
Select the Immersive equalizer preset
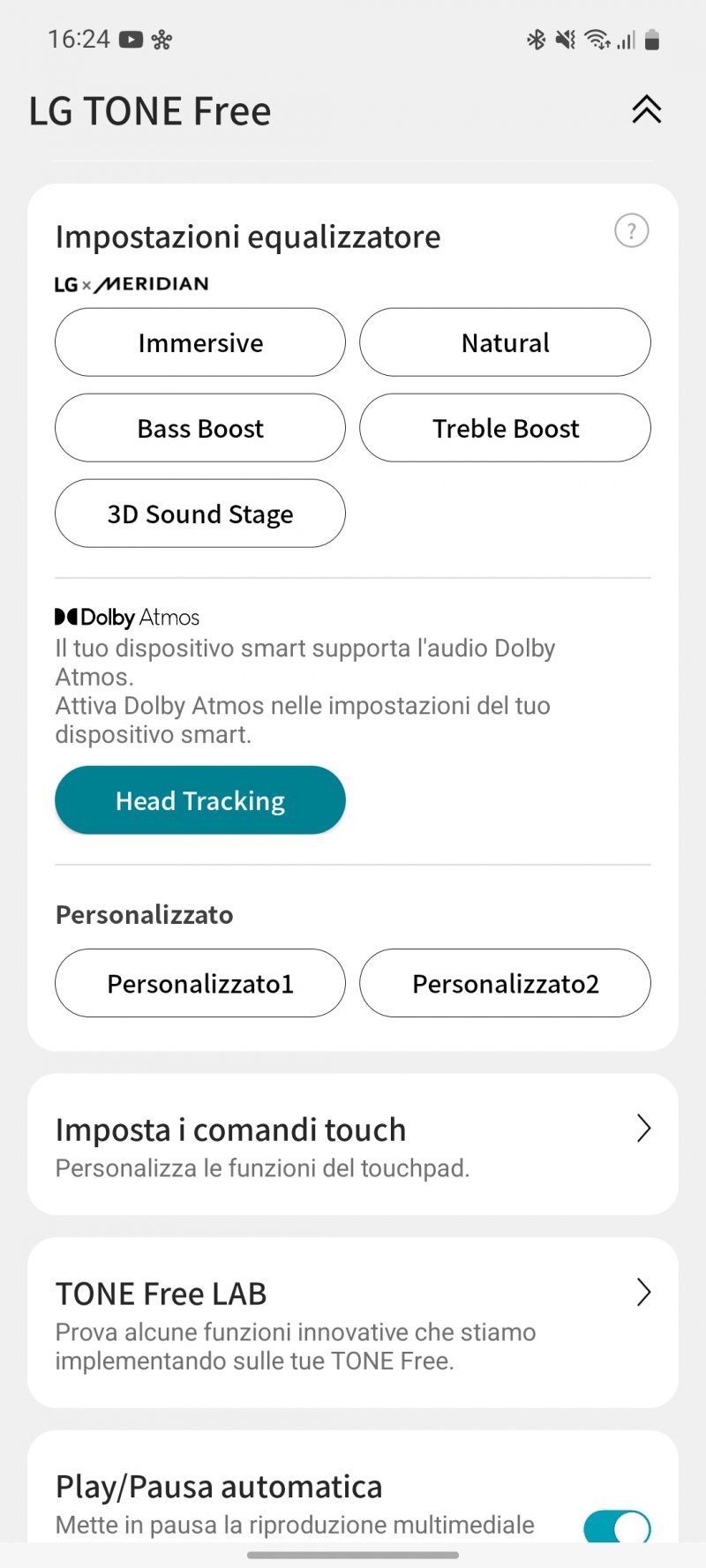click(199, 342)
